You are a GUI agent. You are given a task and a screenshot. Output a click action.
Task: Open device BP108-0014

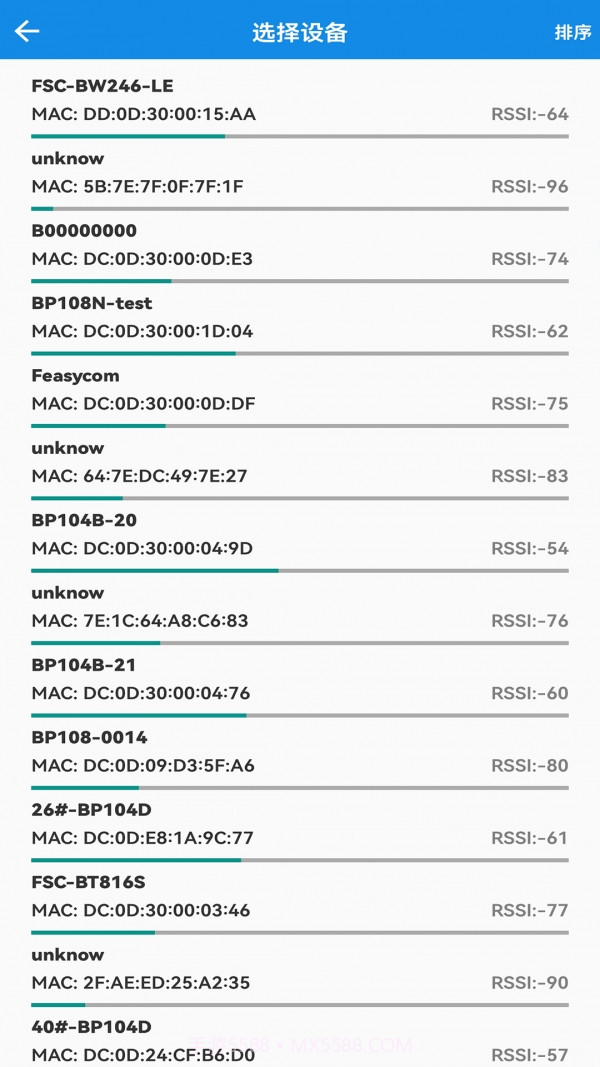coord(300,752)
